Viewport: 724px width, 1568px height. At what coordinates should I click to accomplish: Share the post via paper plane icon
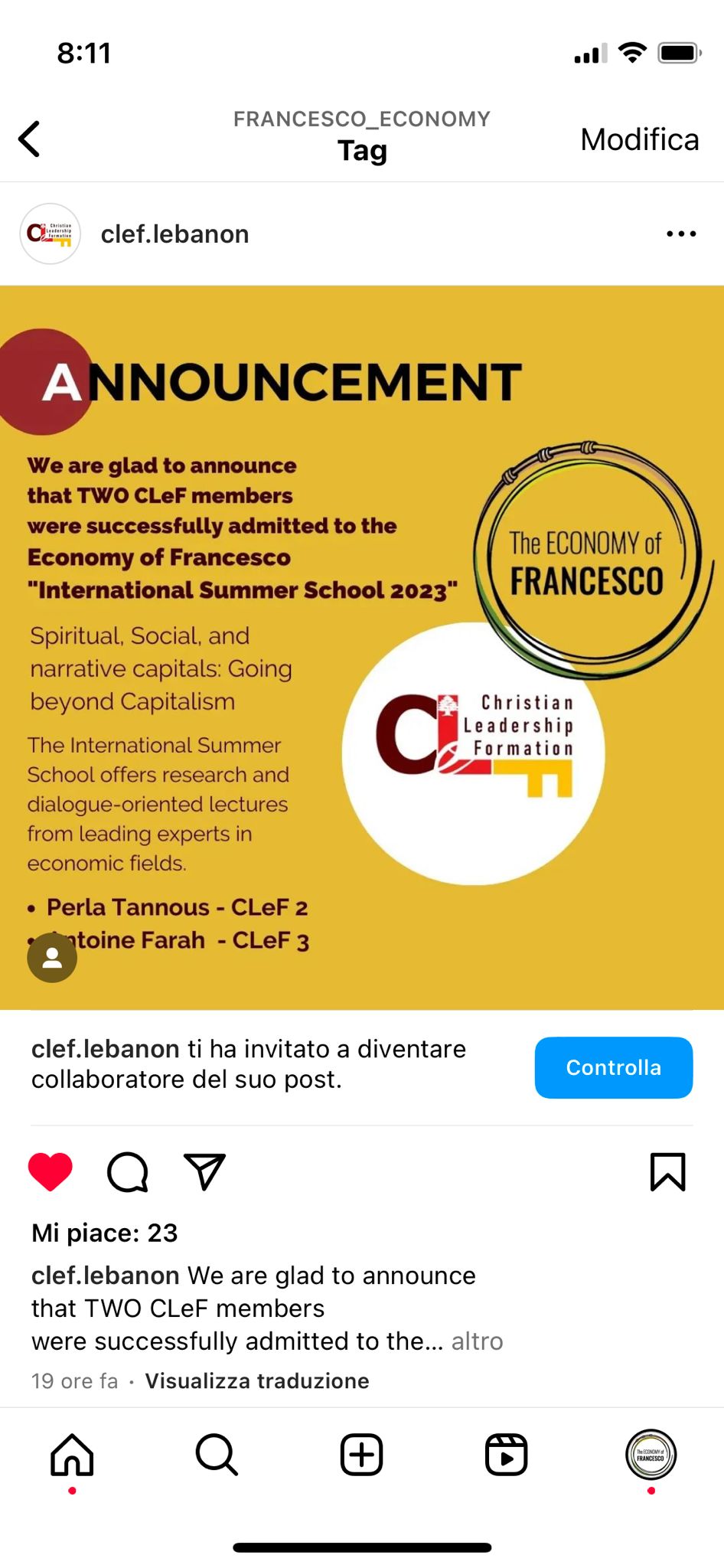click(205, 1171)
